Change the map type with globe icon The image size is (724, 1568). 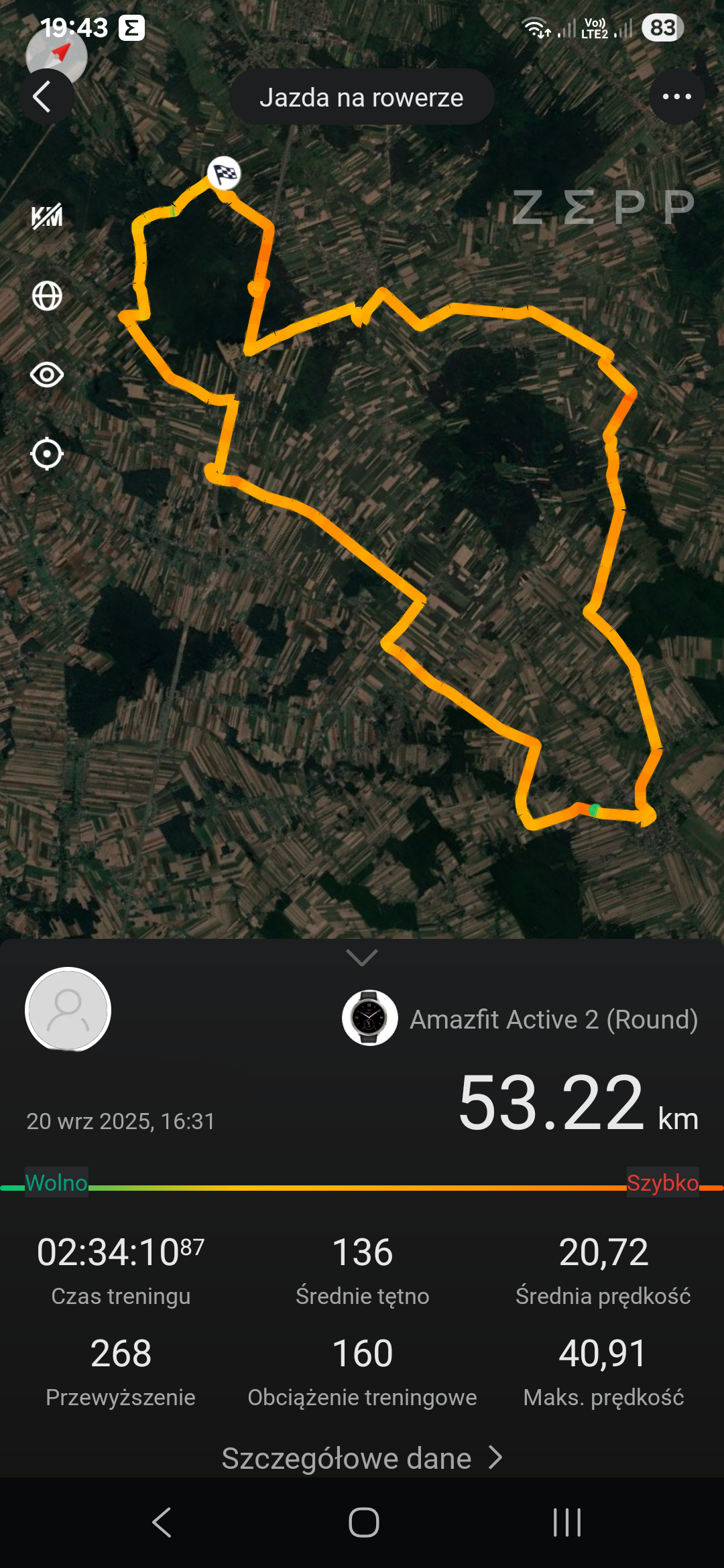[47, 296]
